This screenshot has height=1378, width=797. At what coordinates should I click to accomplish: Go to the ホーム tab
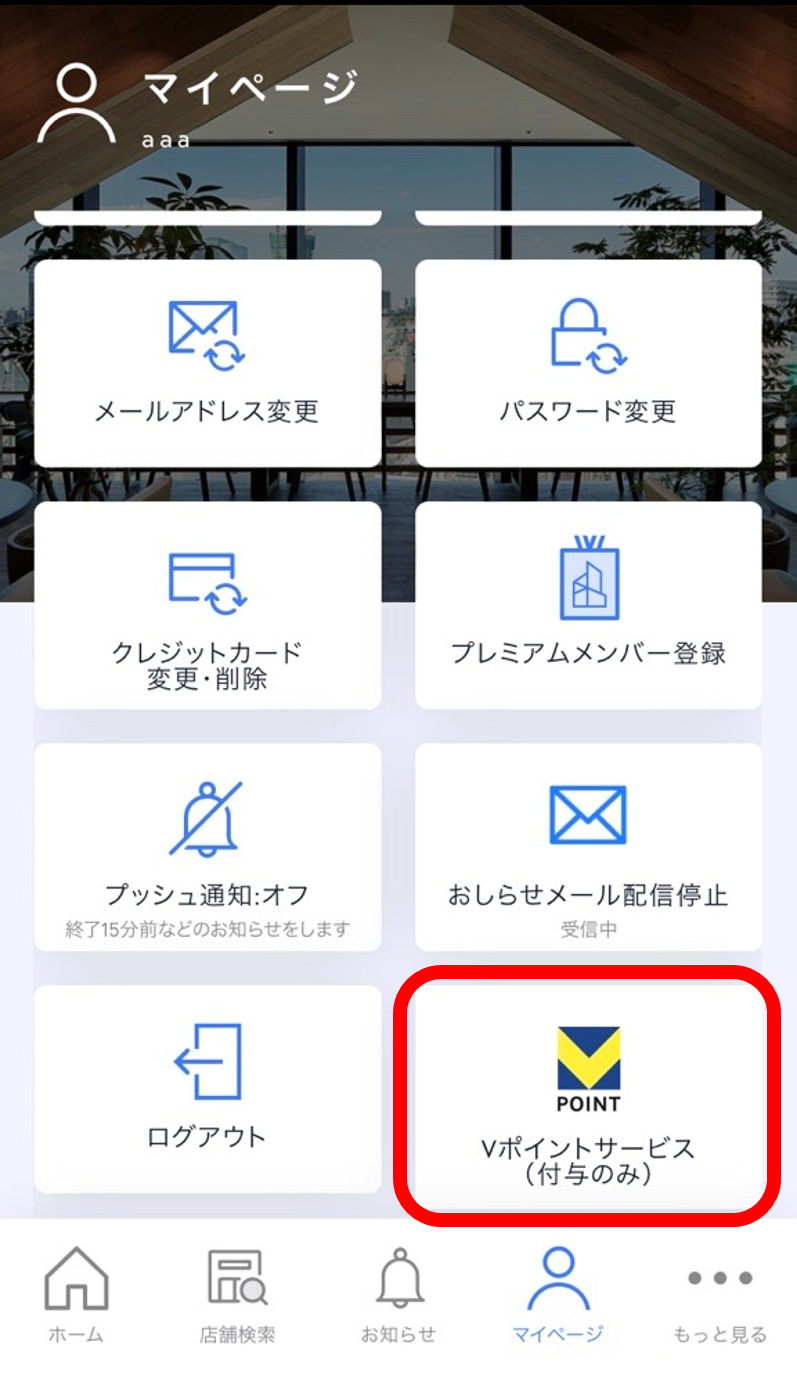[x=76, y=1294]
